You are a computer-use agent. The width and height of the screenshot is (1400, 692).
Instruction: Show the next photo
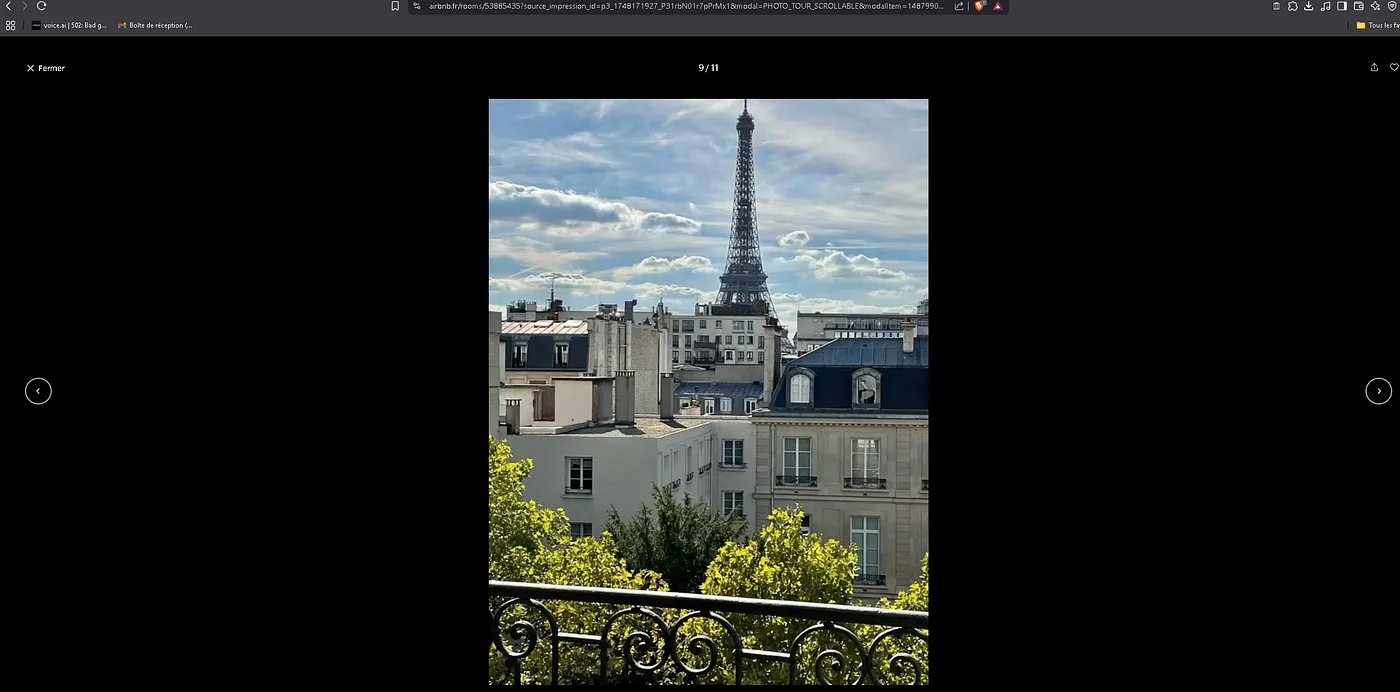[x=1378, y=391]
